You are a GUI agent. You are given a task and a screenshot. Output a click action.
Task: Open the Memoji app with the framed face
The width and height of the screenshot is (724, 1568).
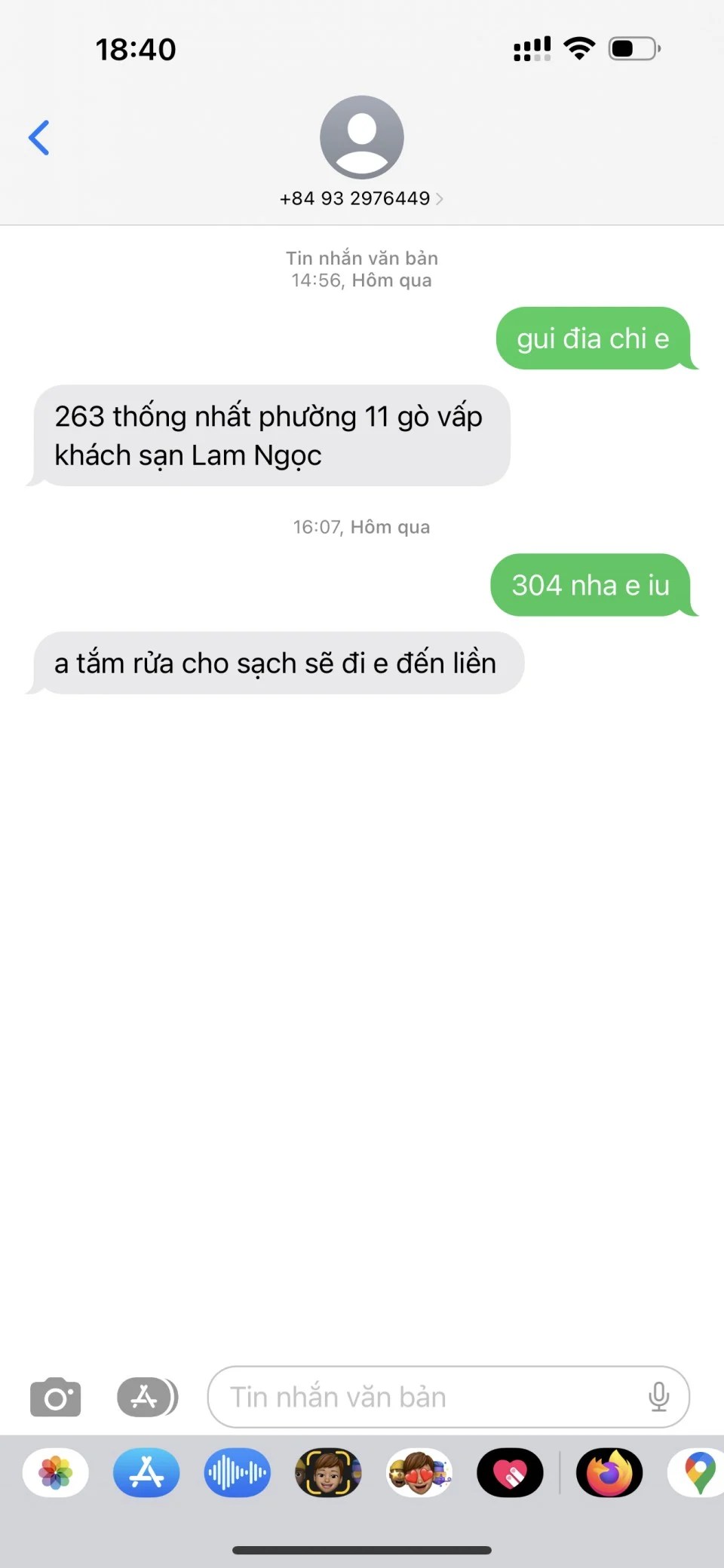point(328,1472)
